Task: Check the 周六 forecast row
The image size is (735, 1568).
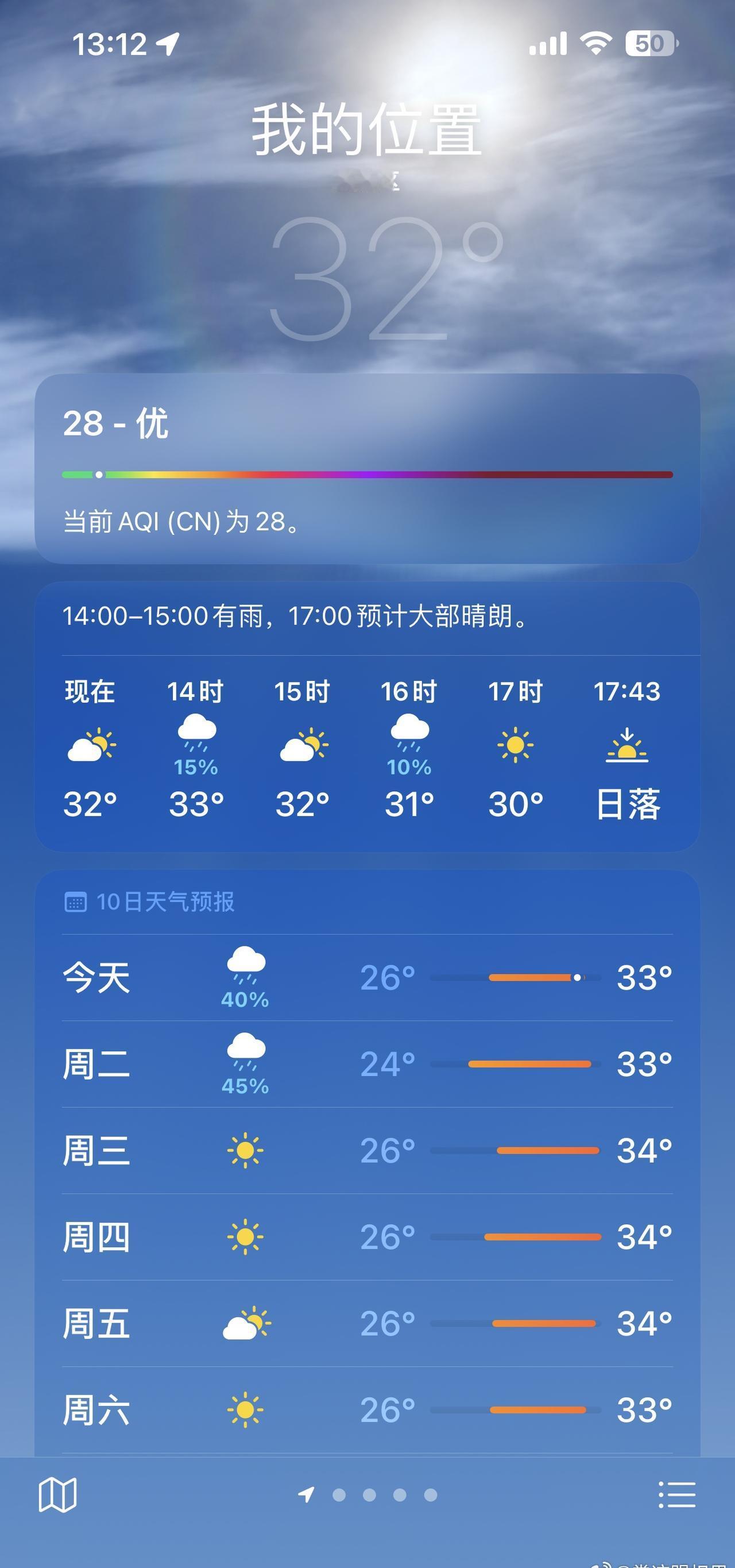Action: pos(367,1410)
